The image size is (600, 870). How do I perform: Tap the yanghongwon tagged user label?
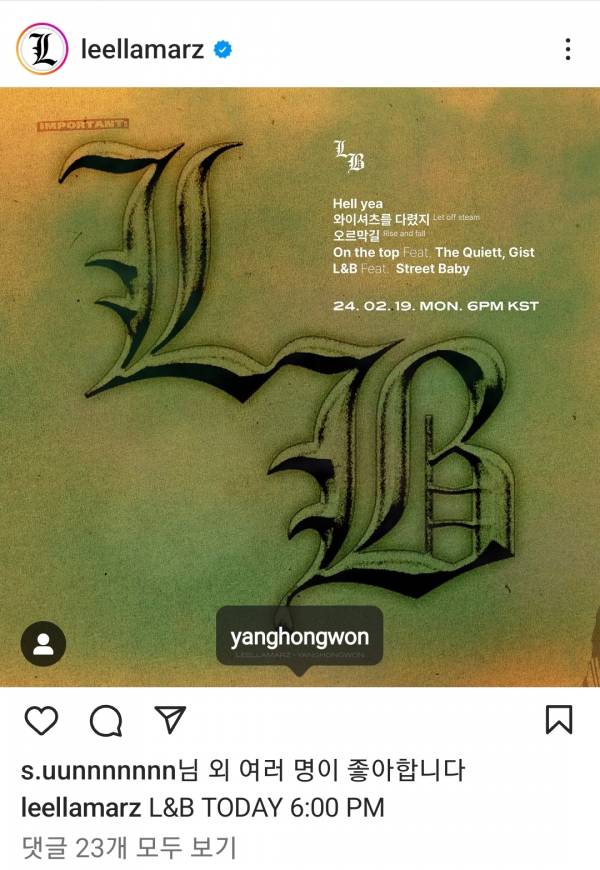pyautogui.click(x=299, y=637)
